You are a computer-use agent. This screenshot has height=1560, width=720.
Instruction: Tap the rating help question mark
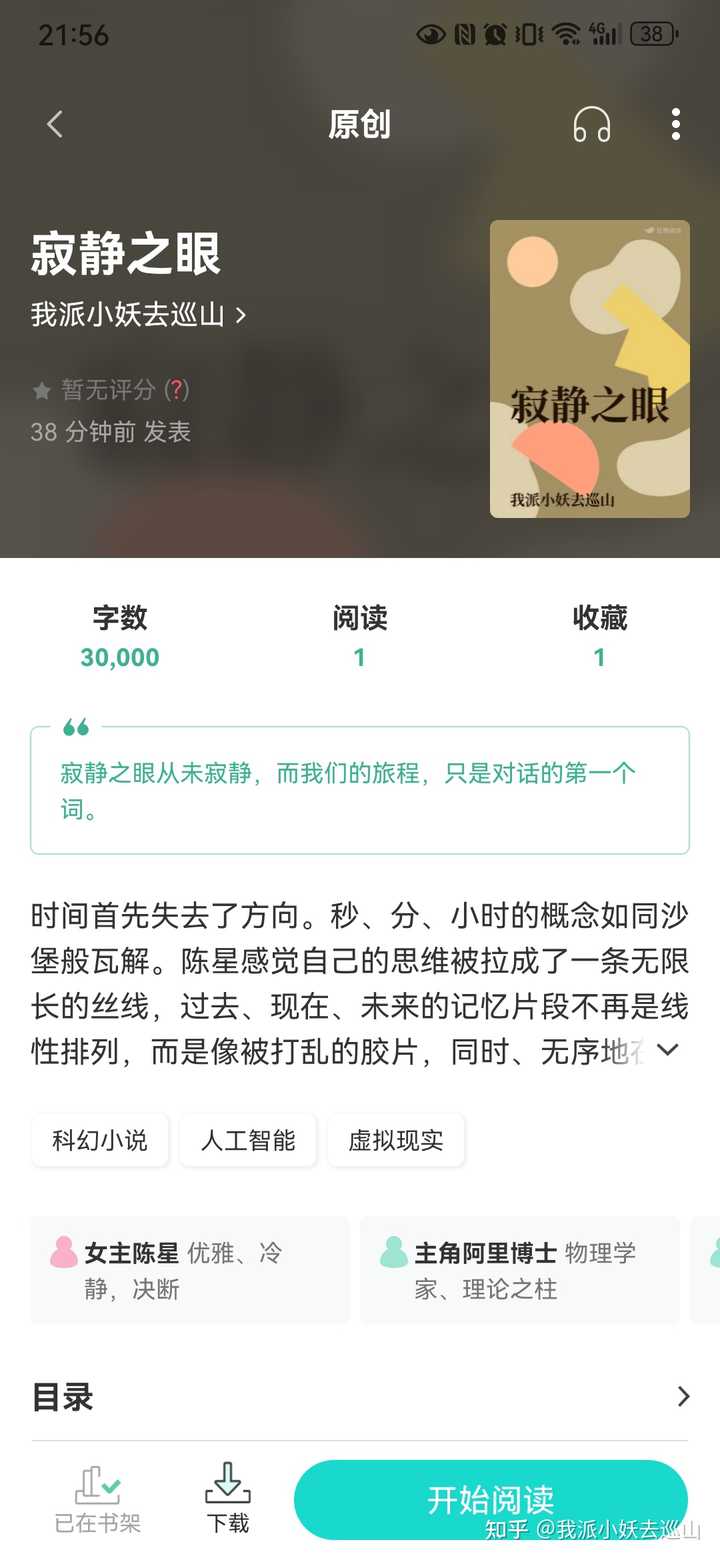(177, 390)
